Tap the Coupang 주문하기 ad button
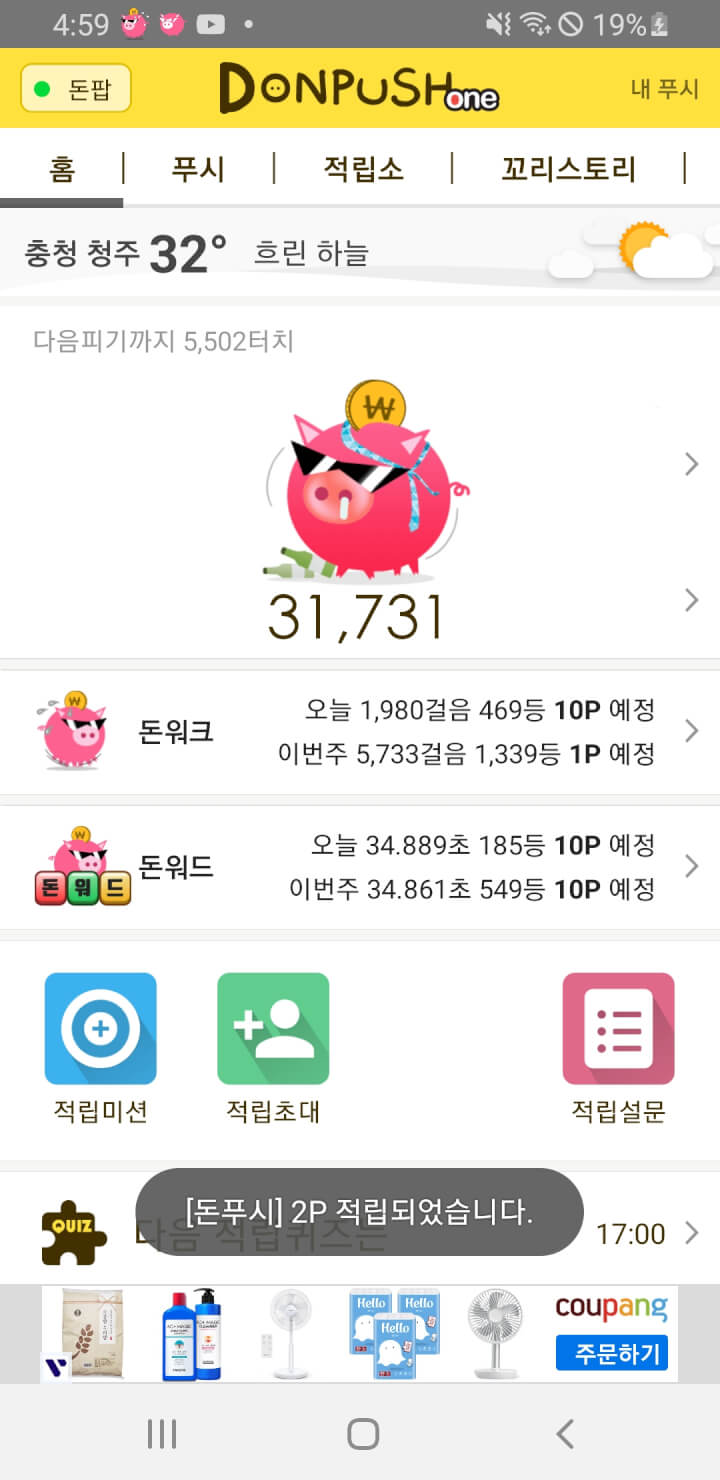This screenshot has width=720, height=1480. (611, 1354)
